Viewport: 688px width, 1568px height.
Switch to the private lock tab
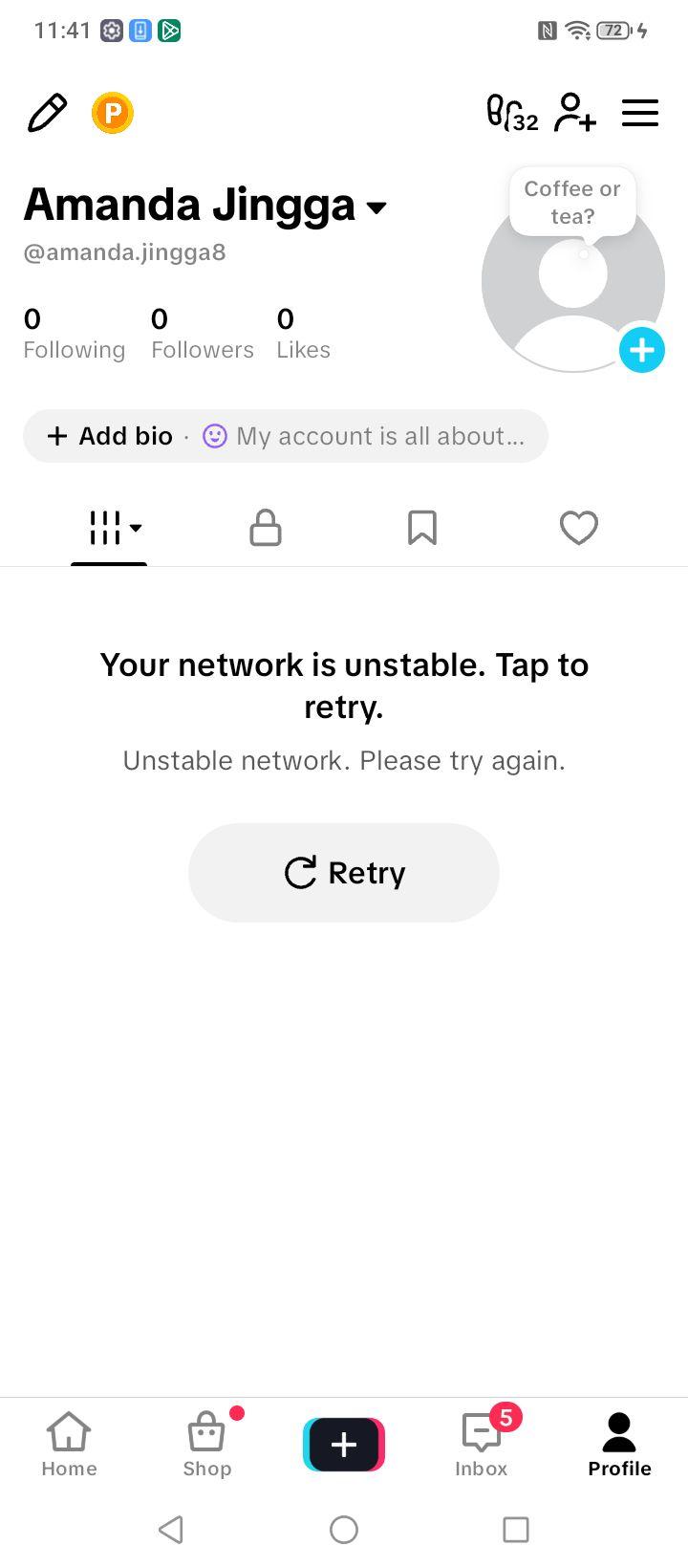coord(266,528)
